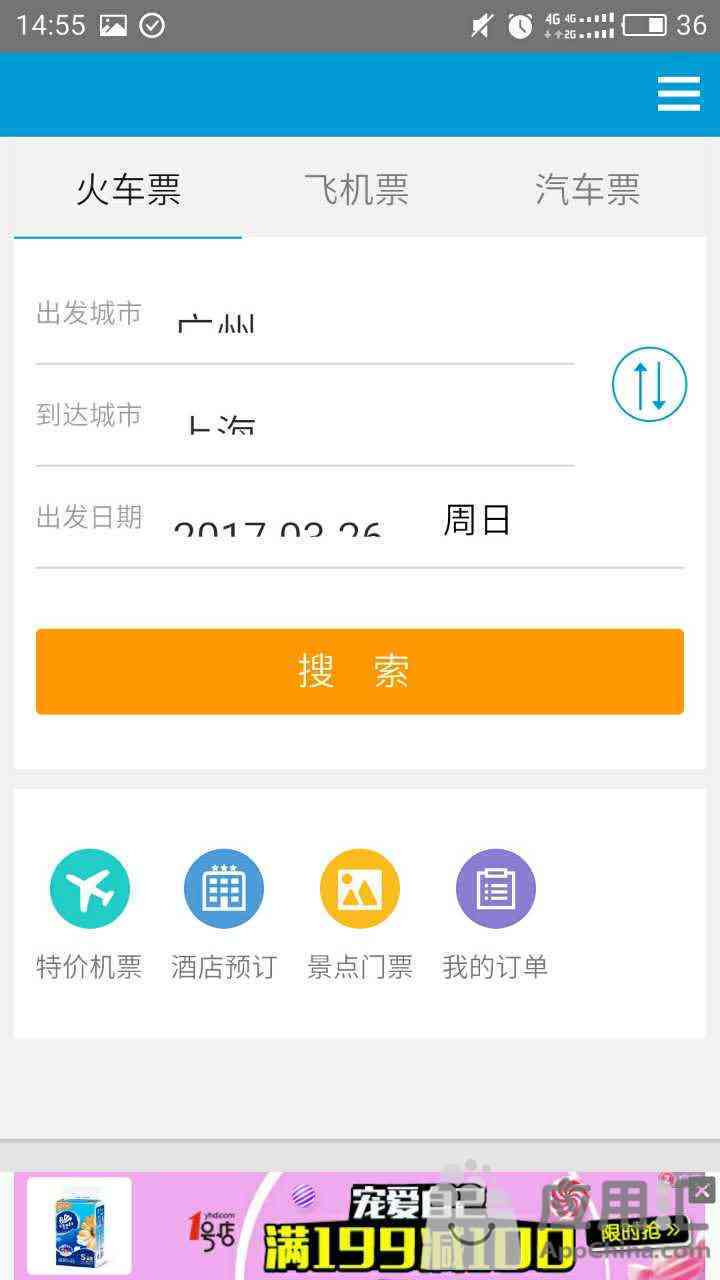720x1280 pixels.
Task: Switch to the 飞机票 tab
Action: 357,189
